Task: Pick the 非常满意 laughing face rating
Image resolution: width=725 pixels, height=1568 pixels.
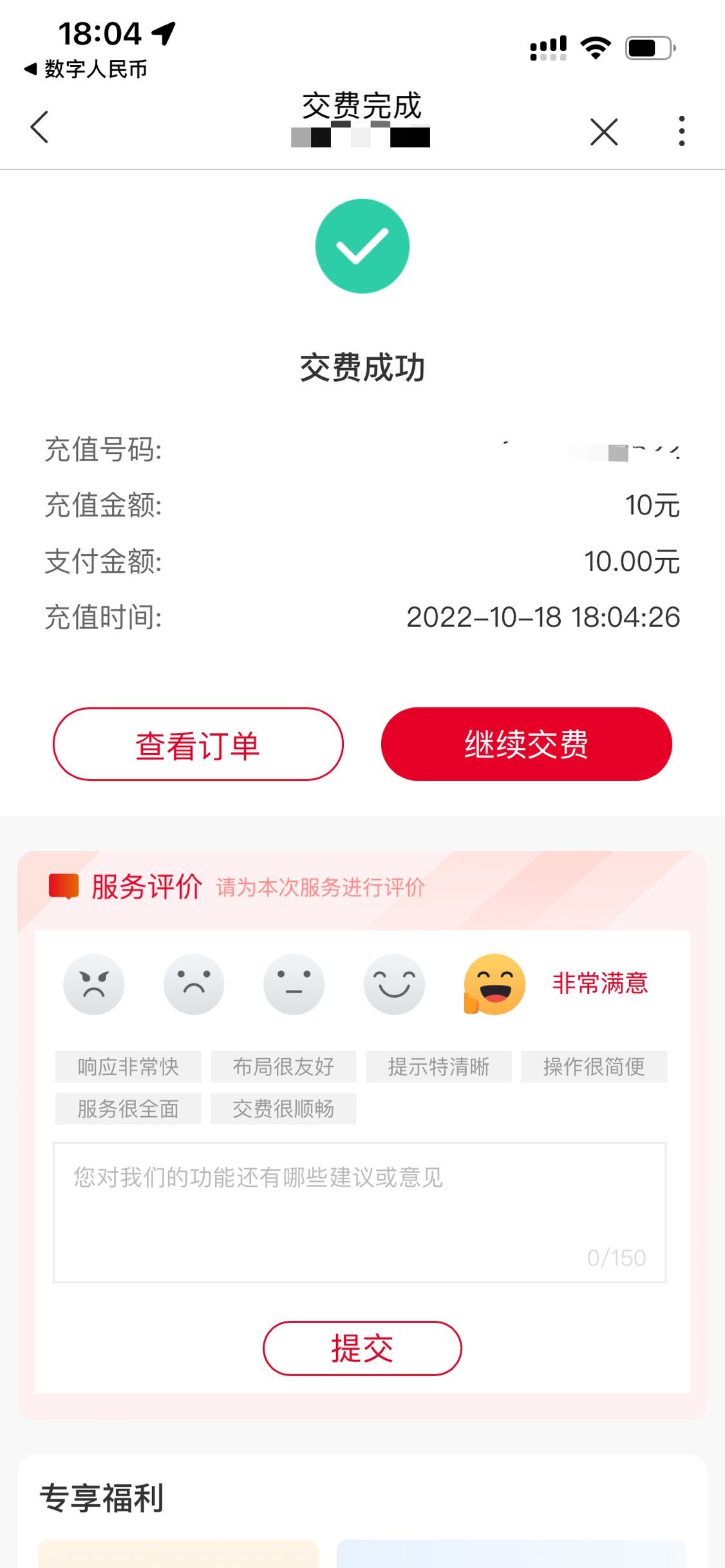Action: click(x=494, y=984)
